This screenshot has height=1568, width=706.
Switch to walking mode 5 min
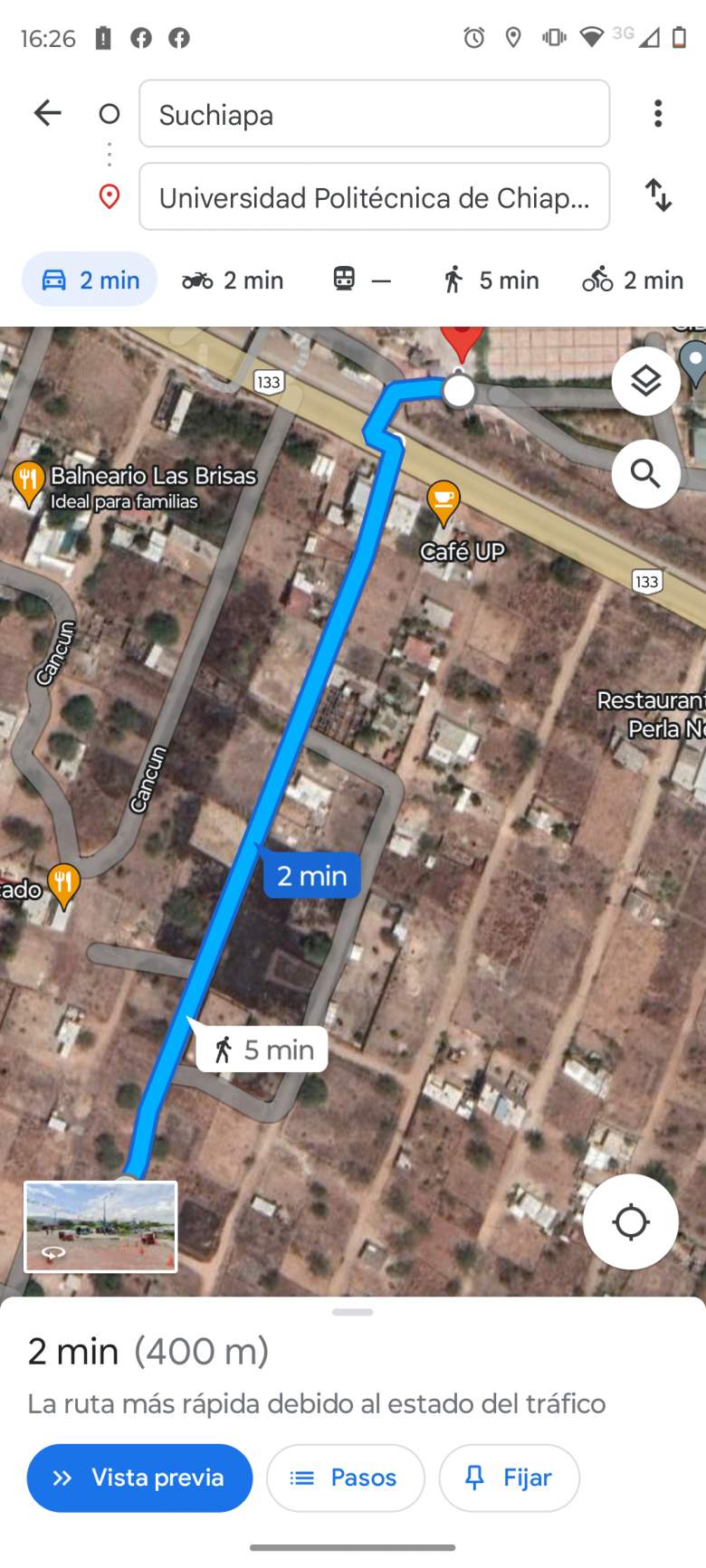tap(491, 280)
